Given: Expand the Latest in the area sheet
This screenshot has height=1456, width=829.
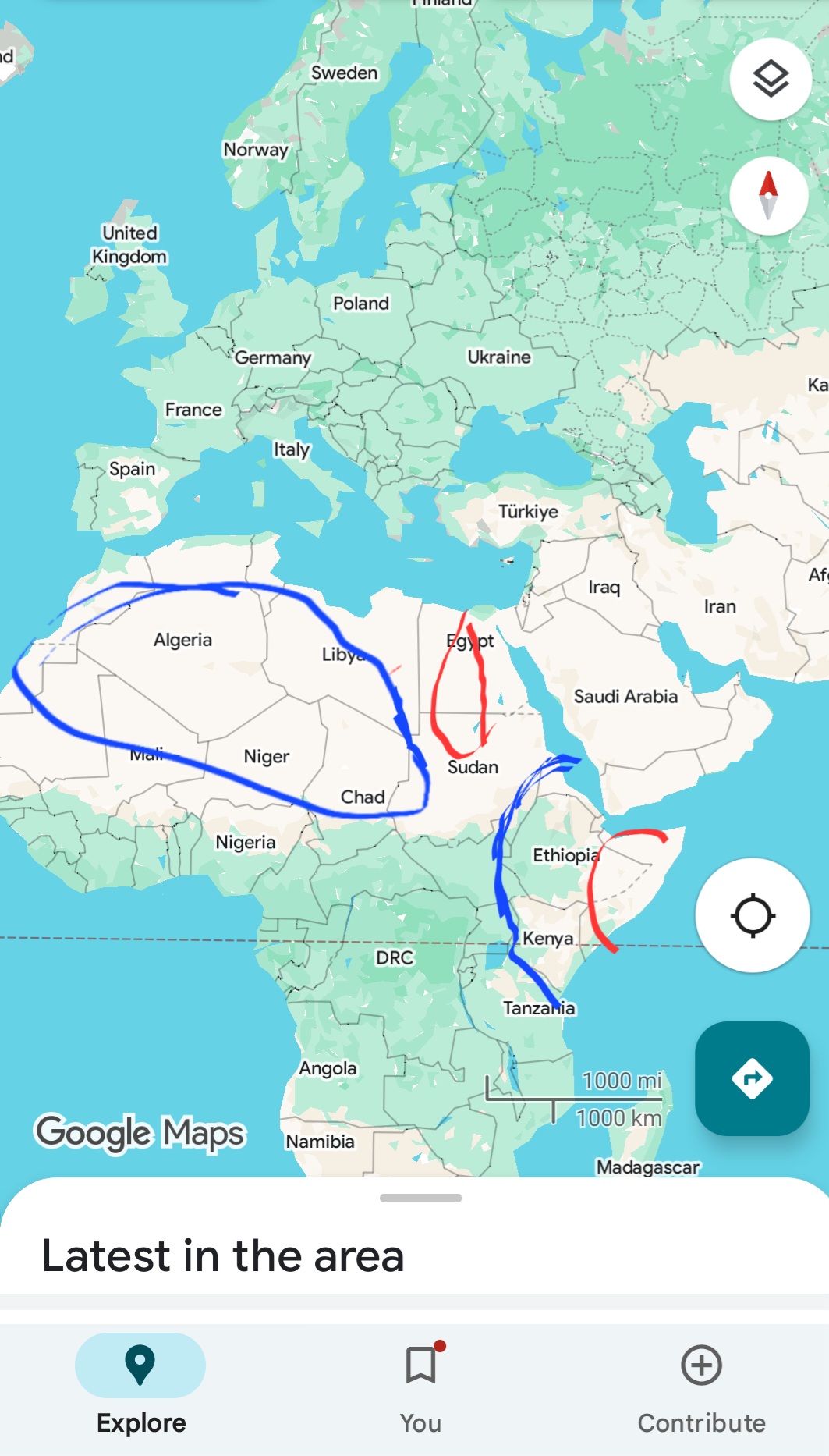Looking at the screenshot, I should point(420,1198).
